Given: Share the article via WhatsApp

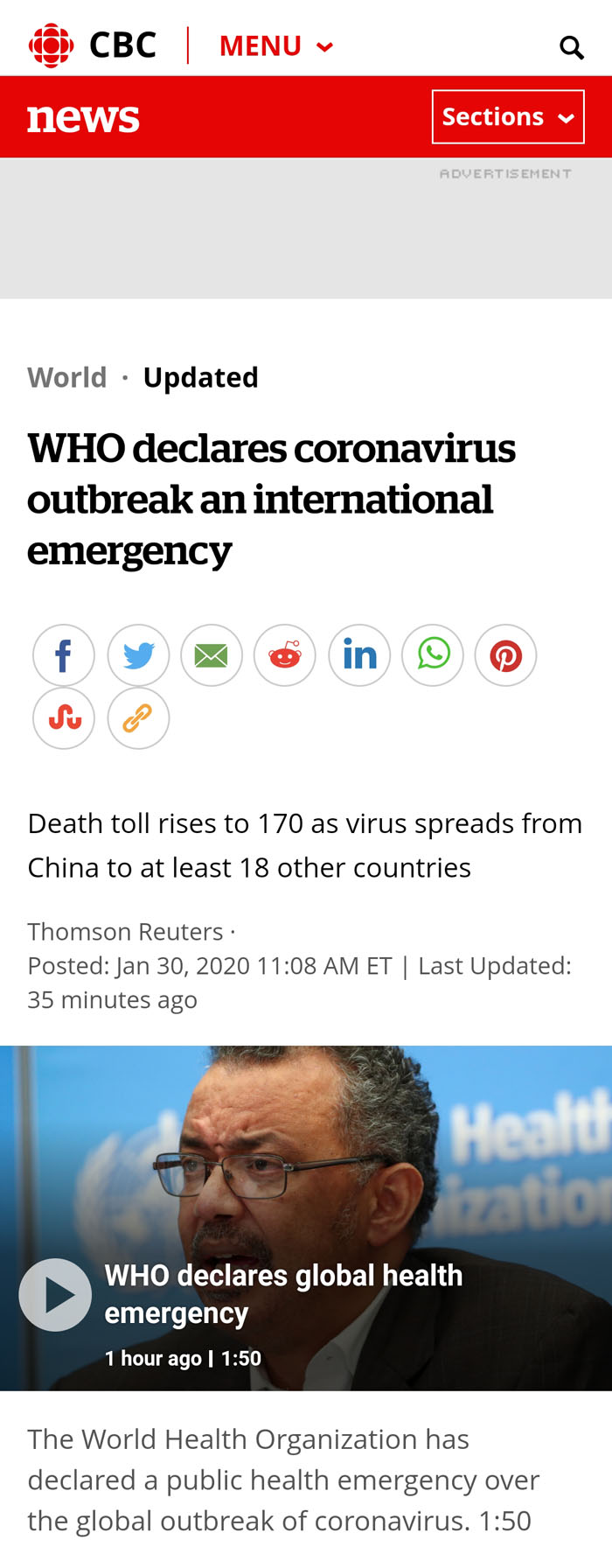Looking at the screenshot, I should (x=433, y=655).
